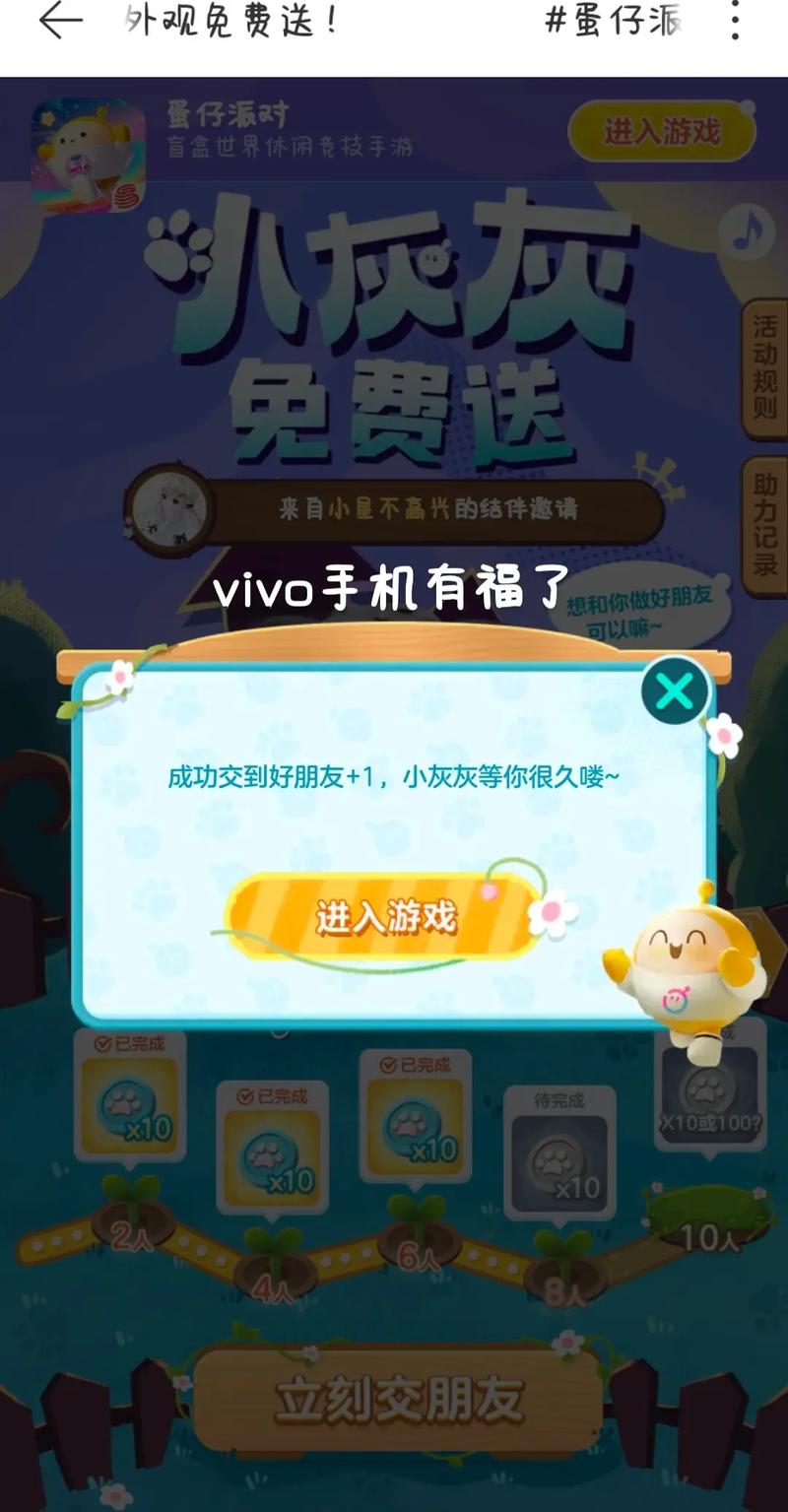Go back using the top-left arrow

coord(59,21)
